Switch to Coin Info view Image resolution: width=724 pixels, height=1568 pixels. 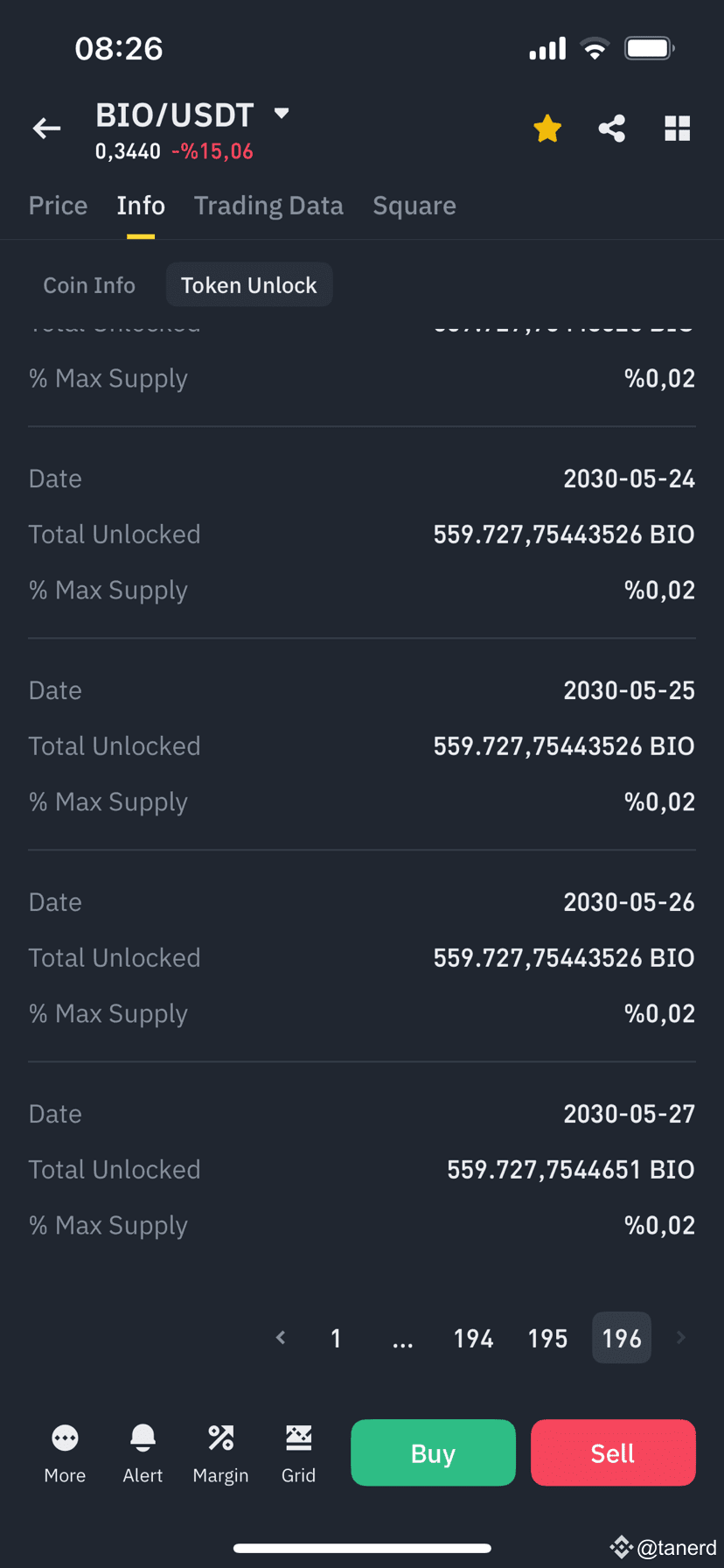(89, 284)
